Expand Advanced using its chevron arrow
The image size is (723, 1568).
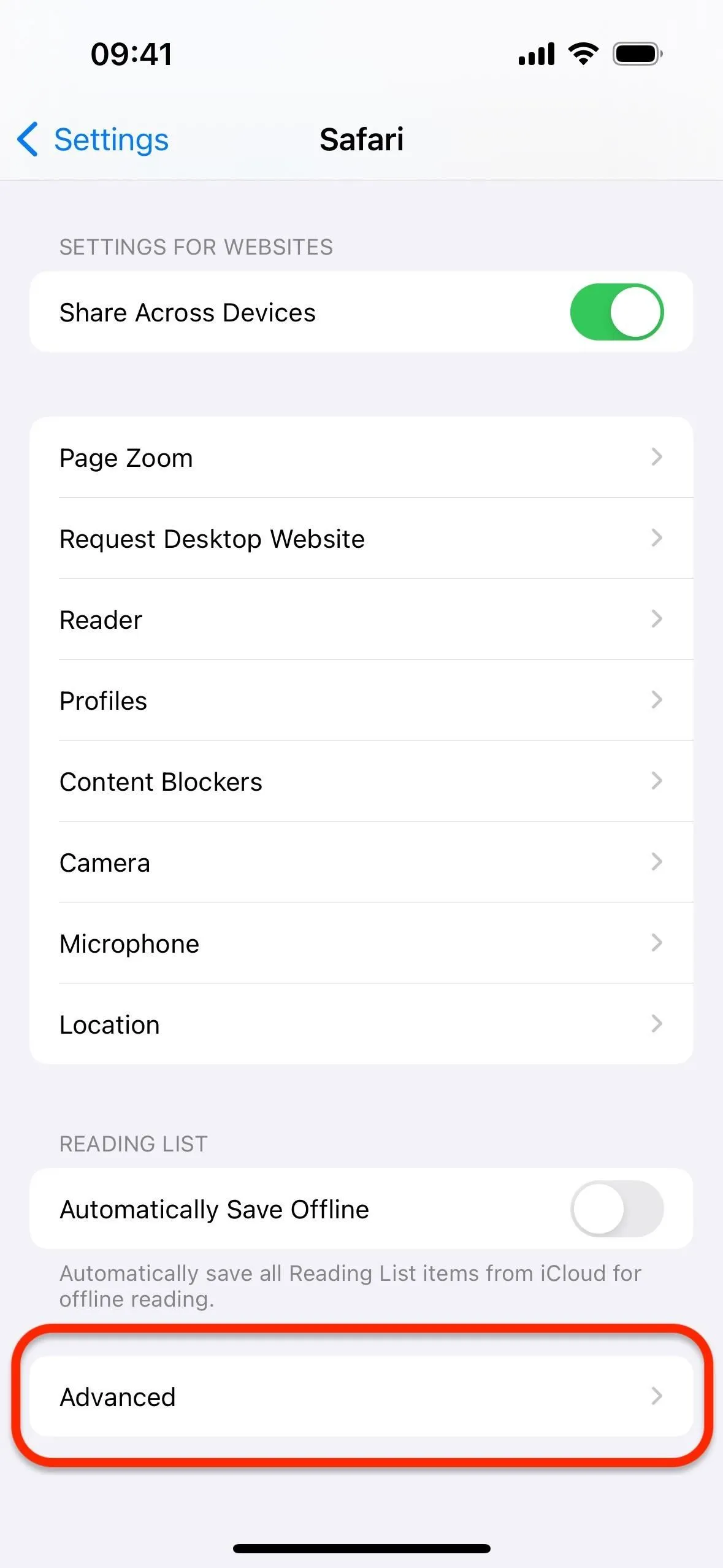657,1397
